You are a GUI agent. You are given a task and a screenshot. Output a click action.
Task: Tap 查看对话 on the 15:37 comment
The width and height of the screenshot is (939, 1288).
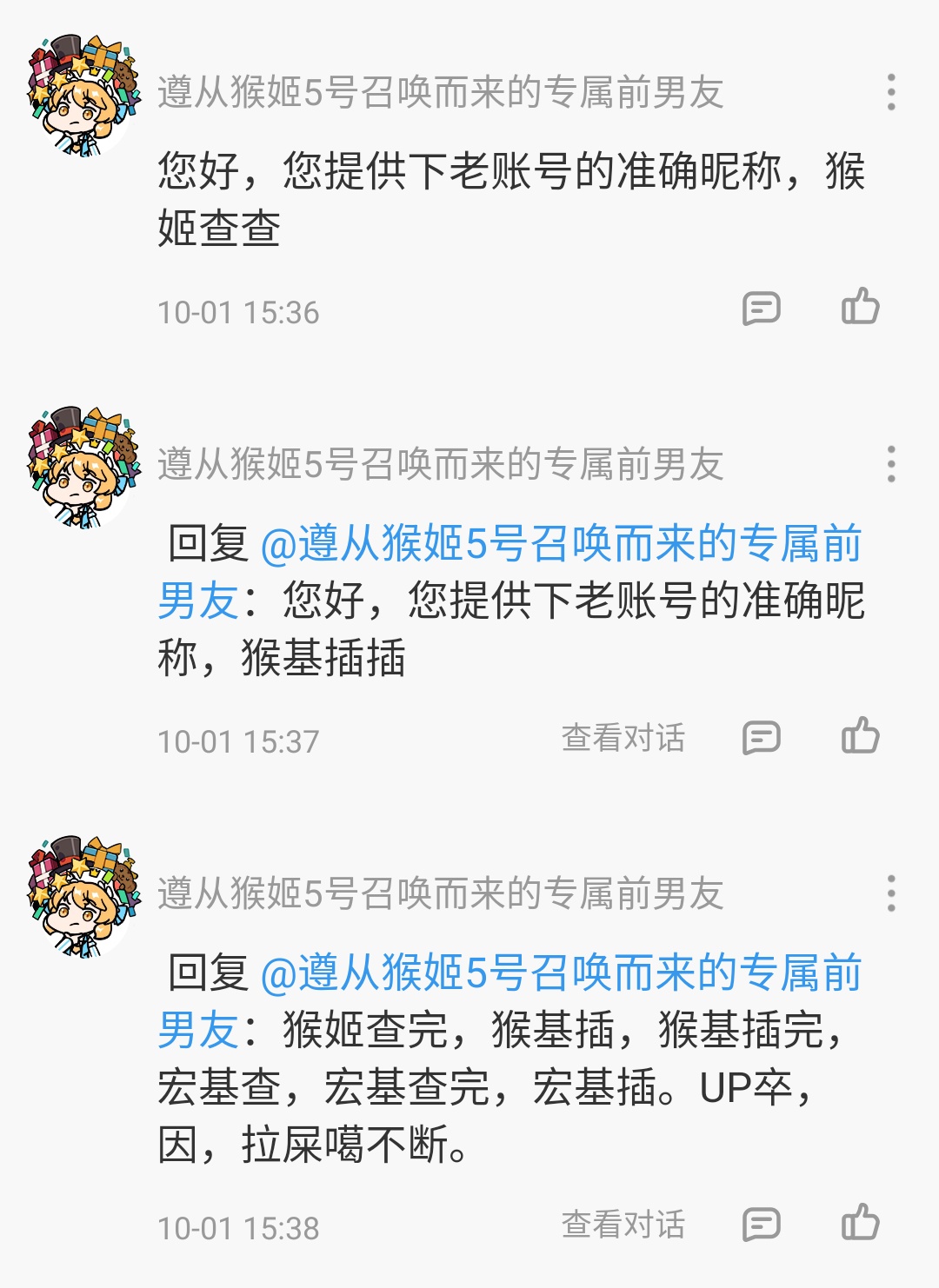623,738
